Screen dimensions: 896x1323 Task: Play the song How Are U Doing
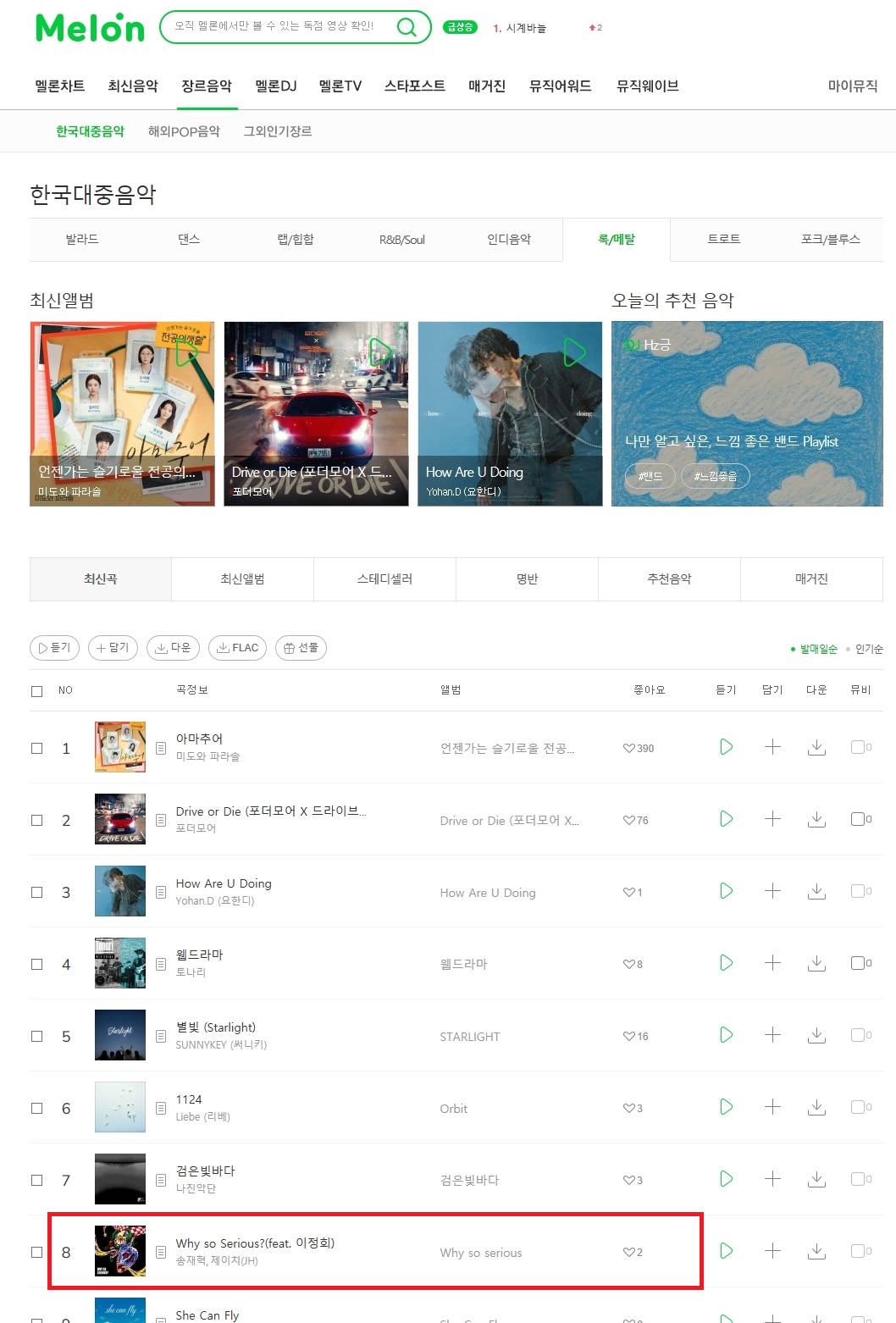(726, 891)
